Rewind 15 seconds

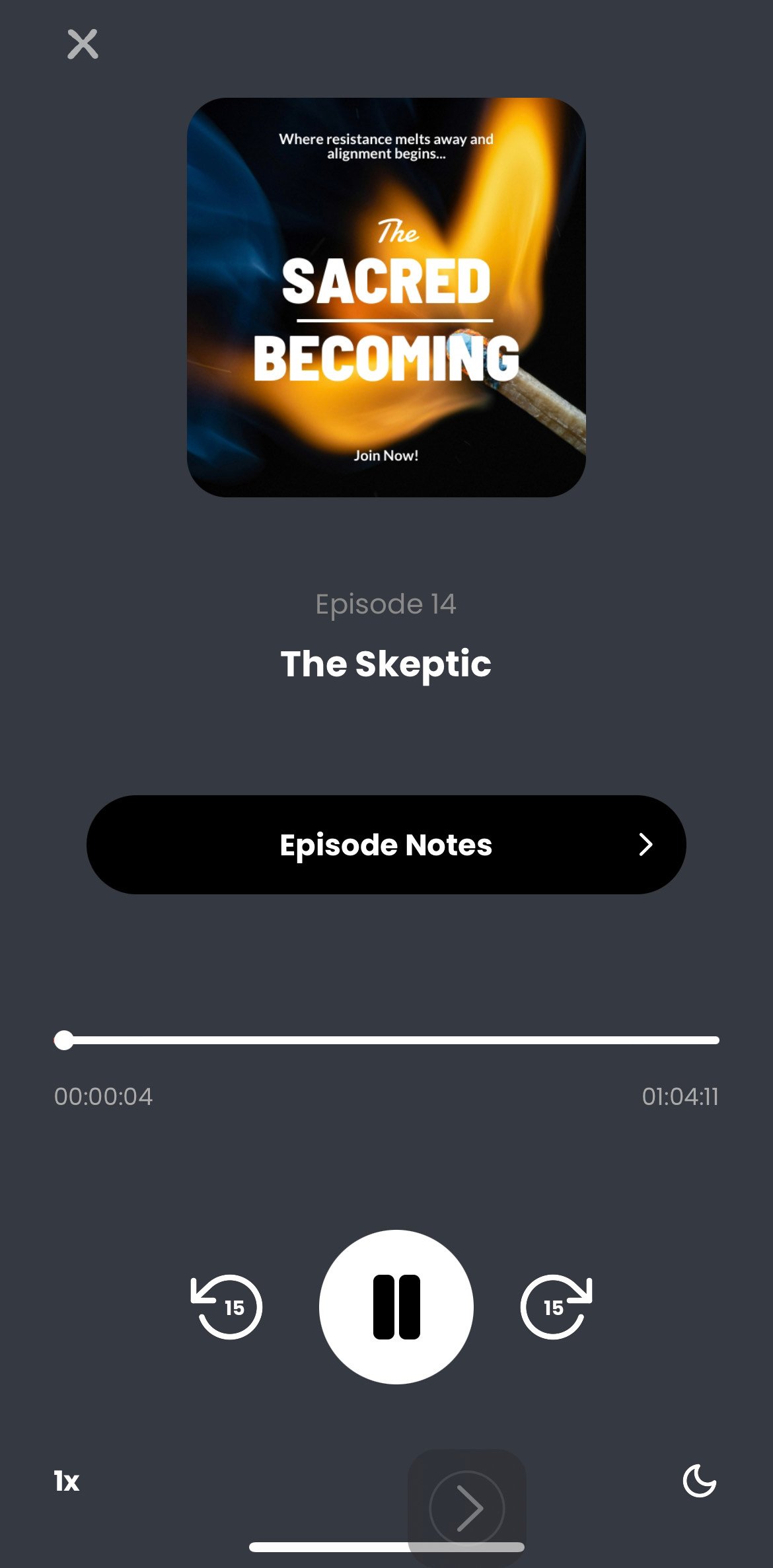227,1306
